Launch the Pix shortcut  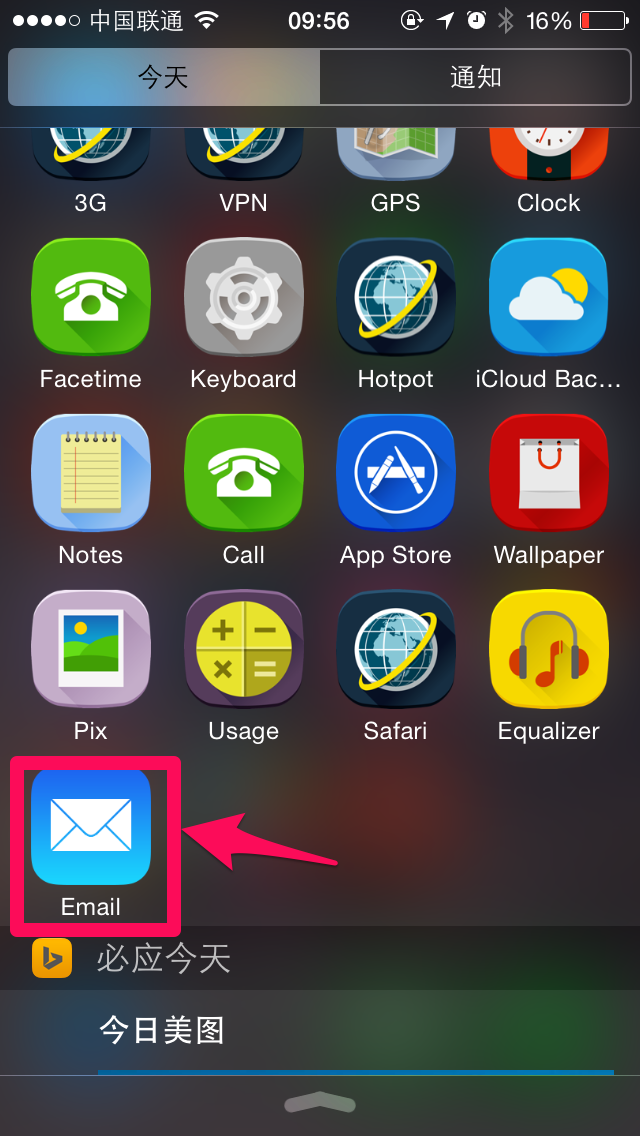pos(91,650)
